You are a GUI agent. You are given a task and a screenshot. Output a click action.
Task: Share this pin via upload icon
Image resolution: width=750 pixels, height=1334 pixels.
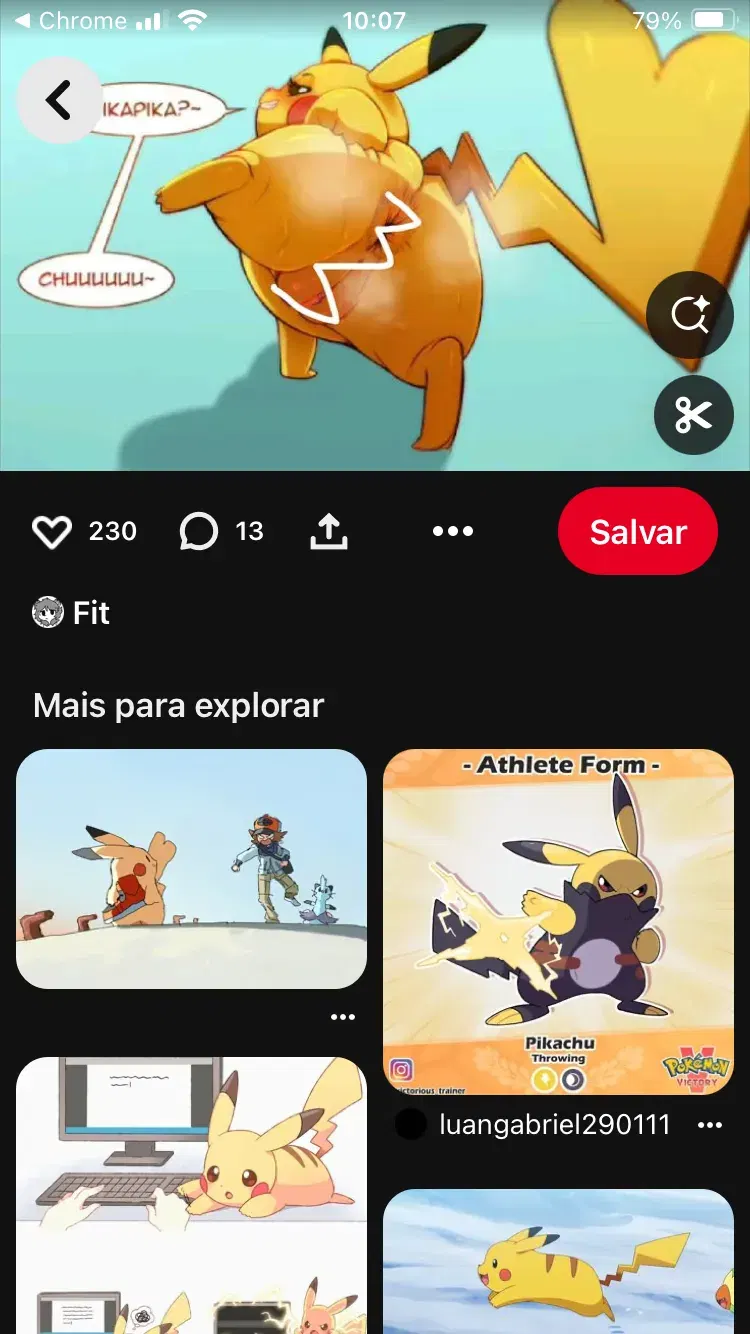[328, 532]
